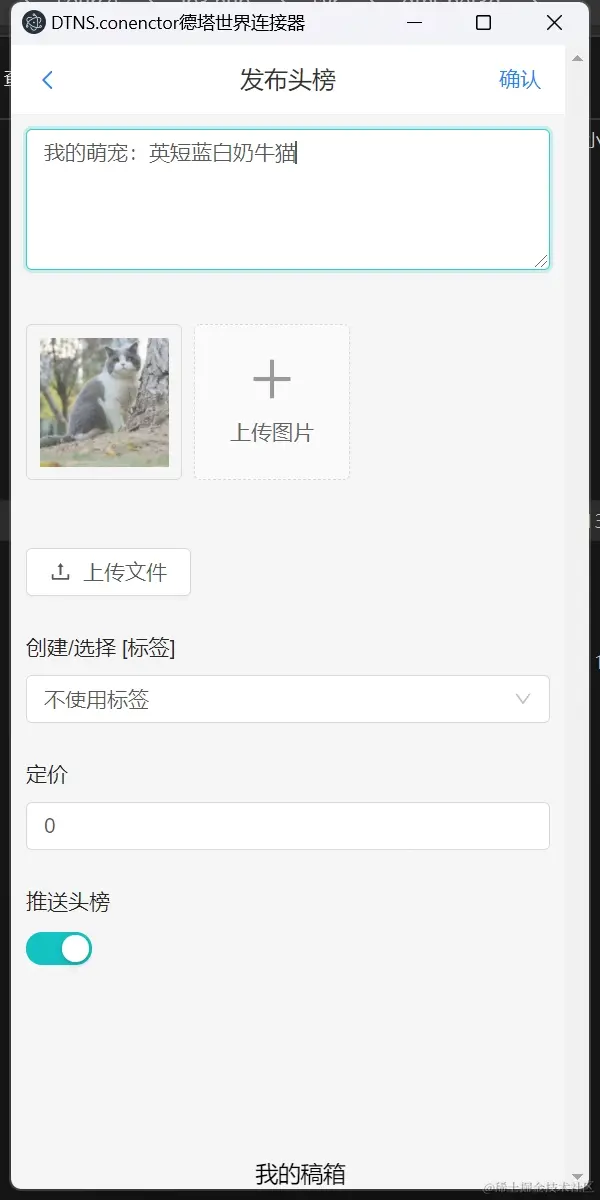Tap the 定价 price input field
The image size is (600, 1200).
click(287, 826)
